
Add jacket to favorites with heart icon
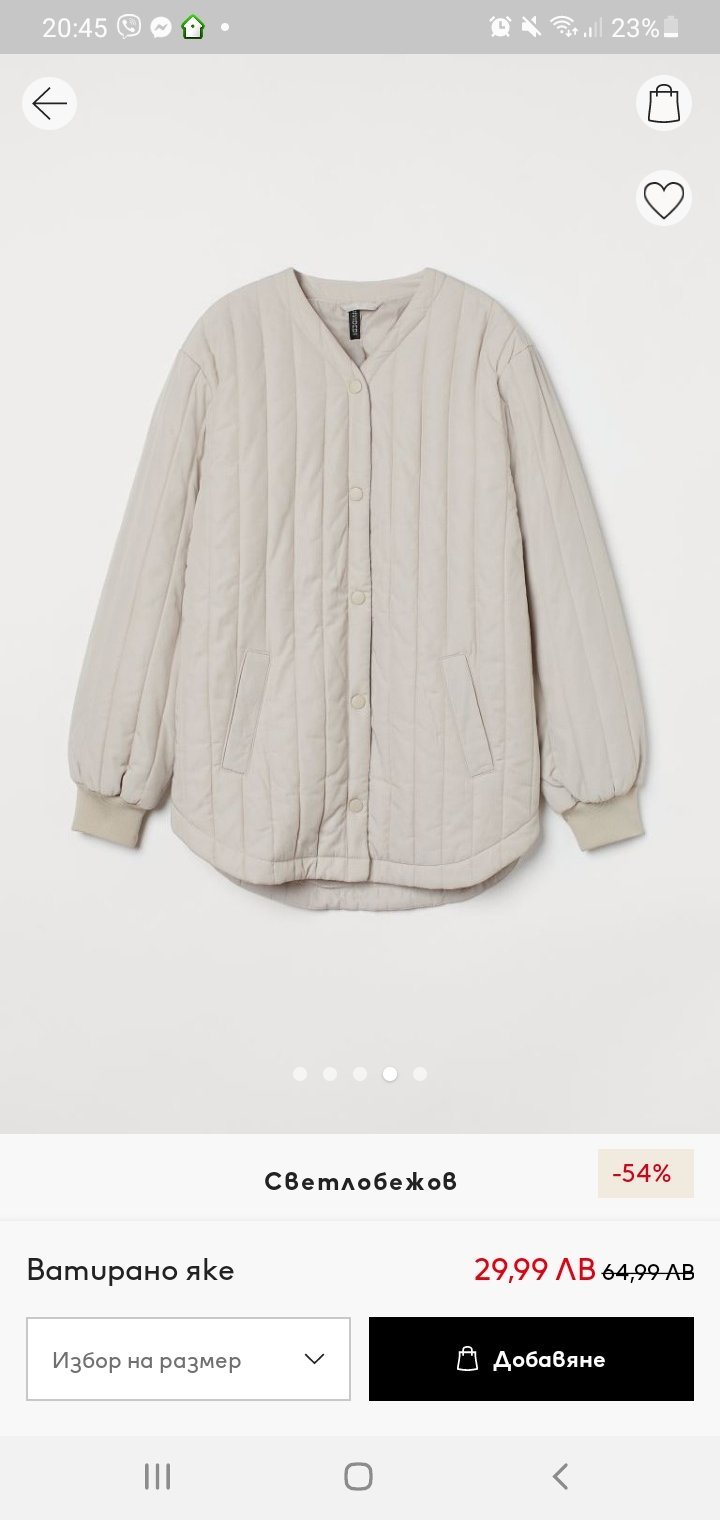pos(664,199)
